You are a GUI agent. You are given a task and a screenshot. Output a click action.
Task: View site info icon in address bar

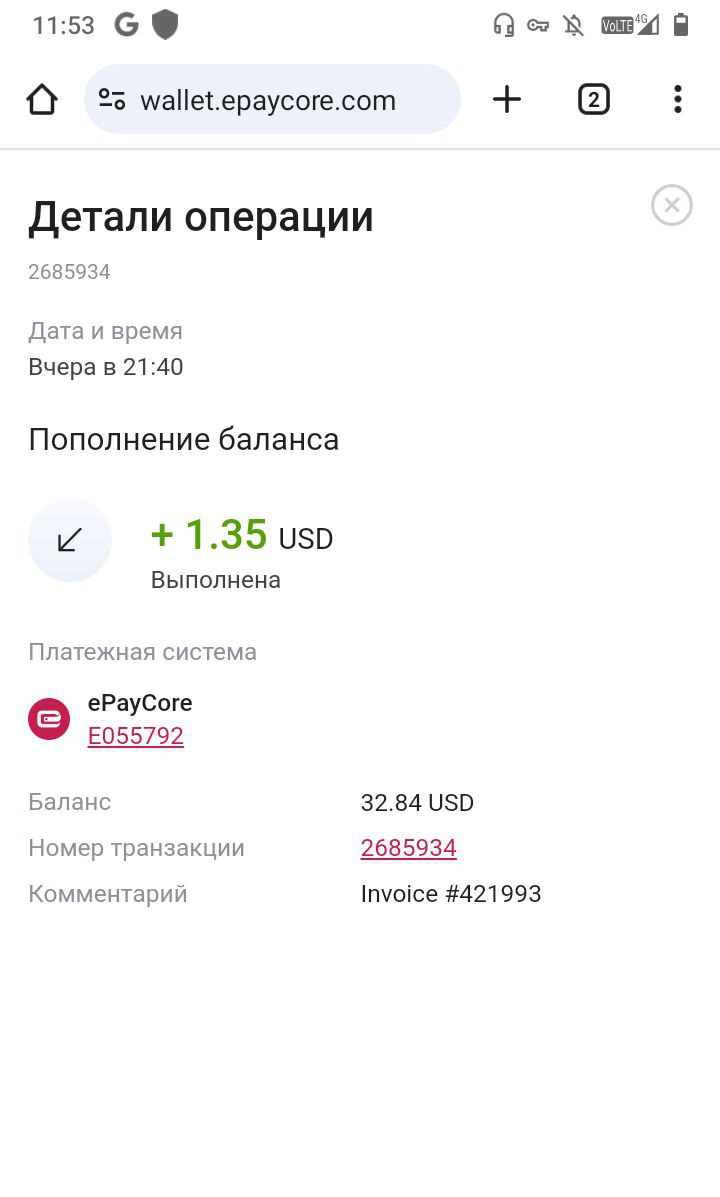click(112, 100)
